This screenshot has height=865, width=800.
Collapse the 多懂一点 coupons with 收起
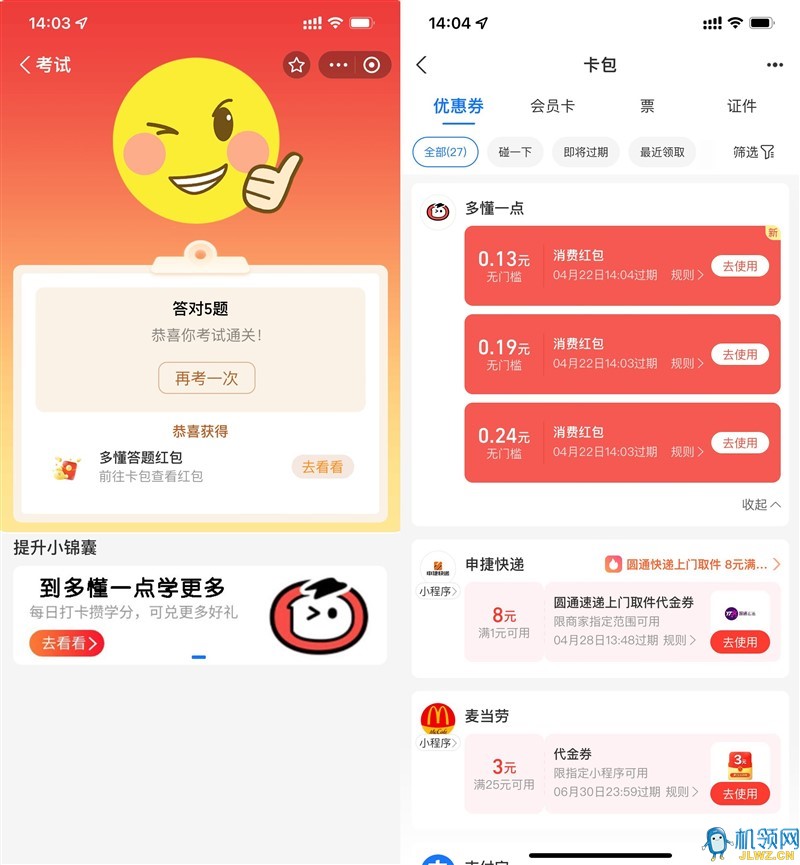click(x=761, y=505)
